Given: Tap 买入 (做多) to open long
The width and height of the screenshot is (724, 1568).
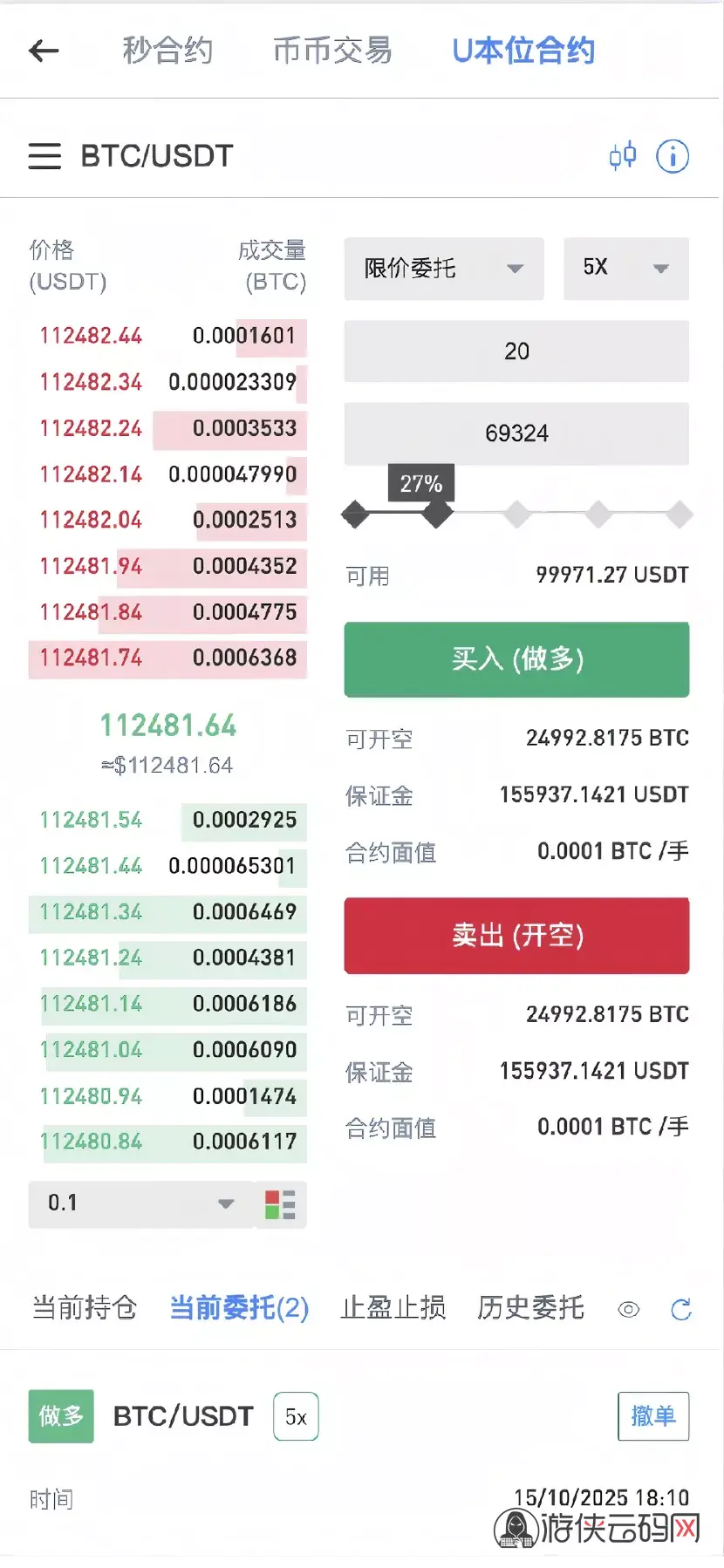Looking at the screenshot, I should point(516,659).
